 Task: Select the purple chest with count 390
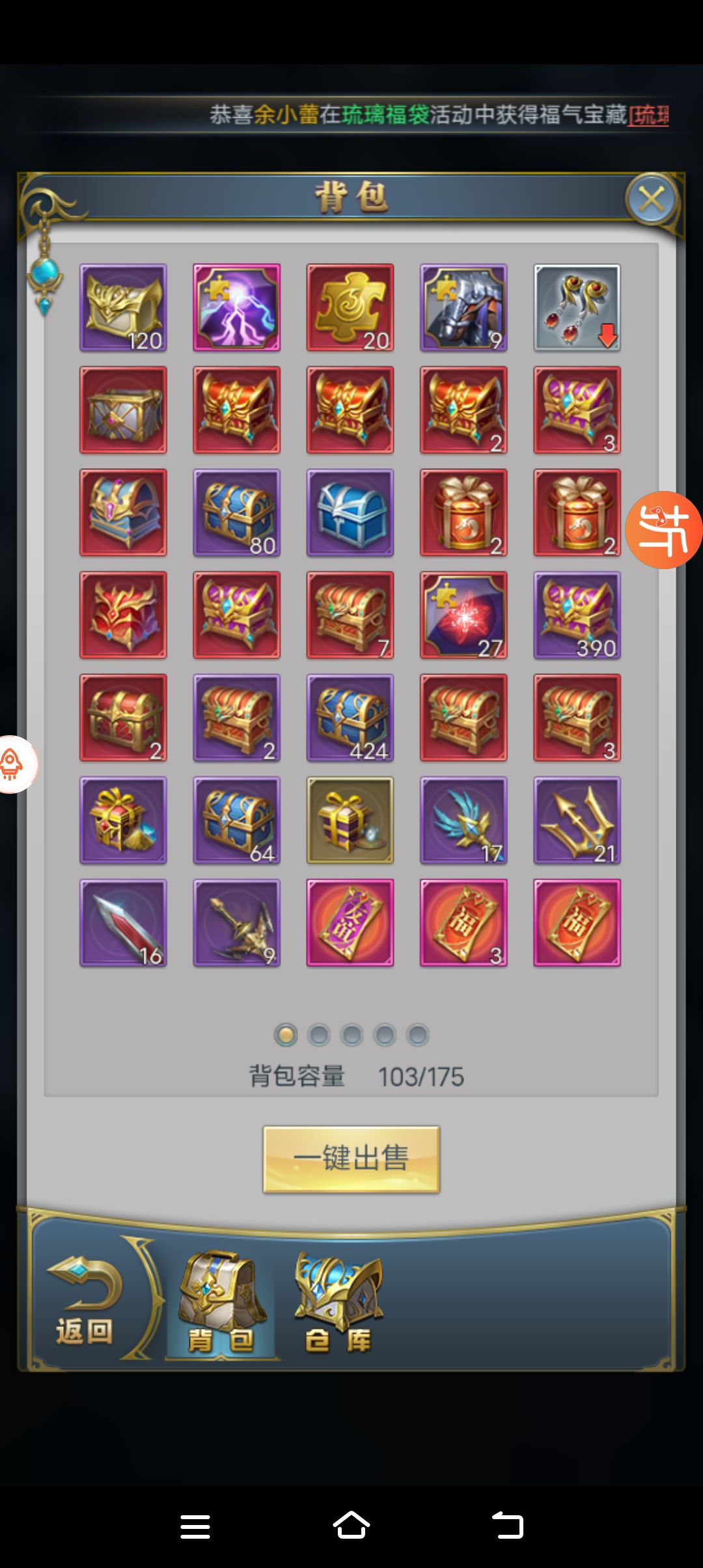[x=577, y=615]
